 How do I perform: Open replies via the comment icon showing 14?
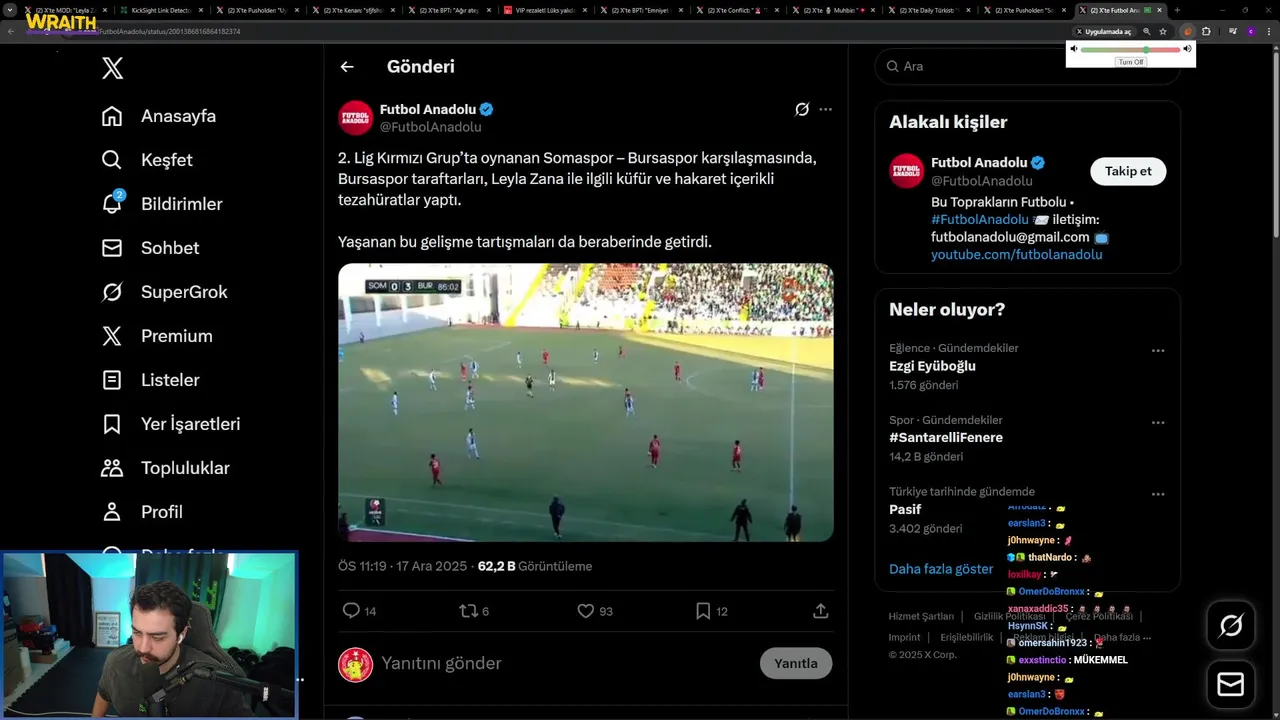[359, 610]
